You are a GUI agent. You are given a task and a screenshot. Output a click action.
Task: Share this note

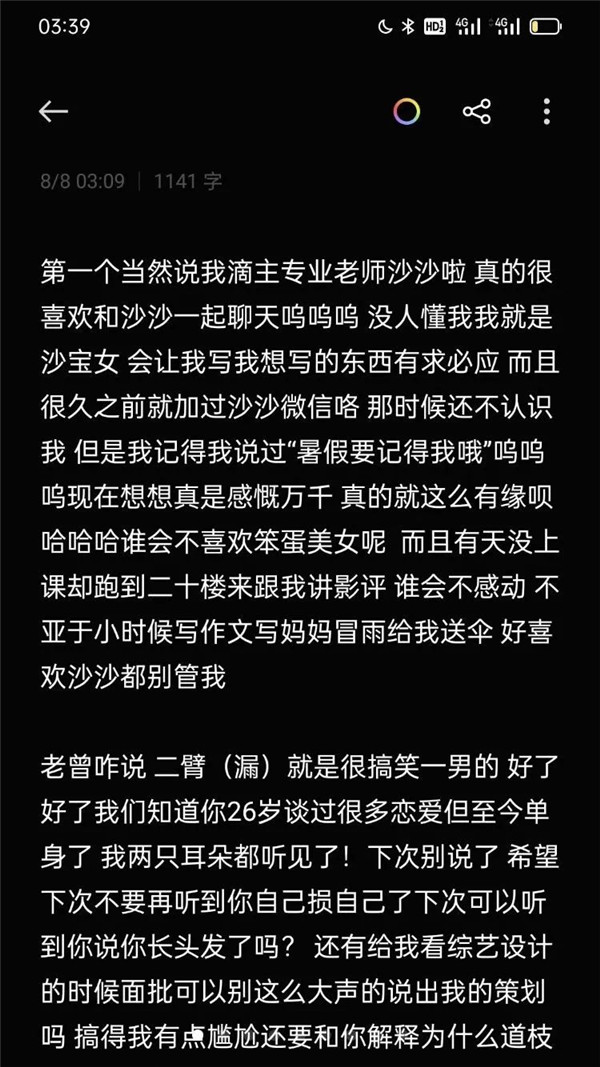pos(477,112)
